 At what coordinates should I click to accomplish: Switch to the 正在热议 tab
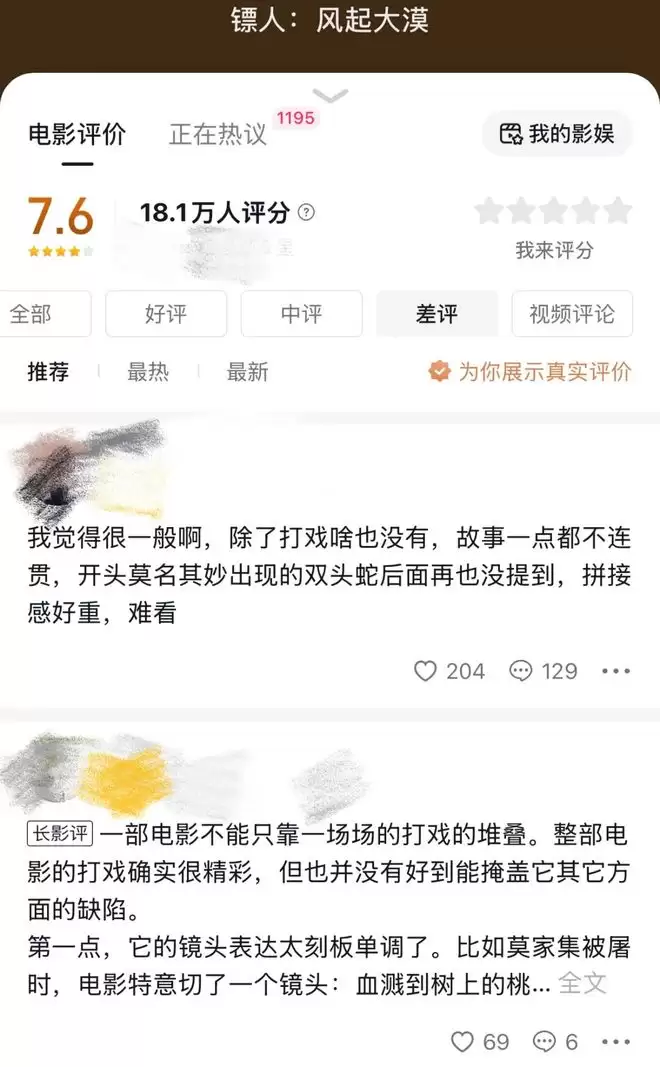218,135
